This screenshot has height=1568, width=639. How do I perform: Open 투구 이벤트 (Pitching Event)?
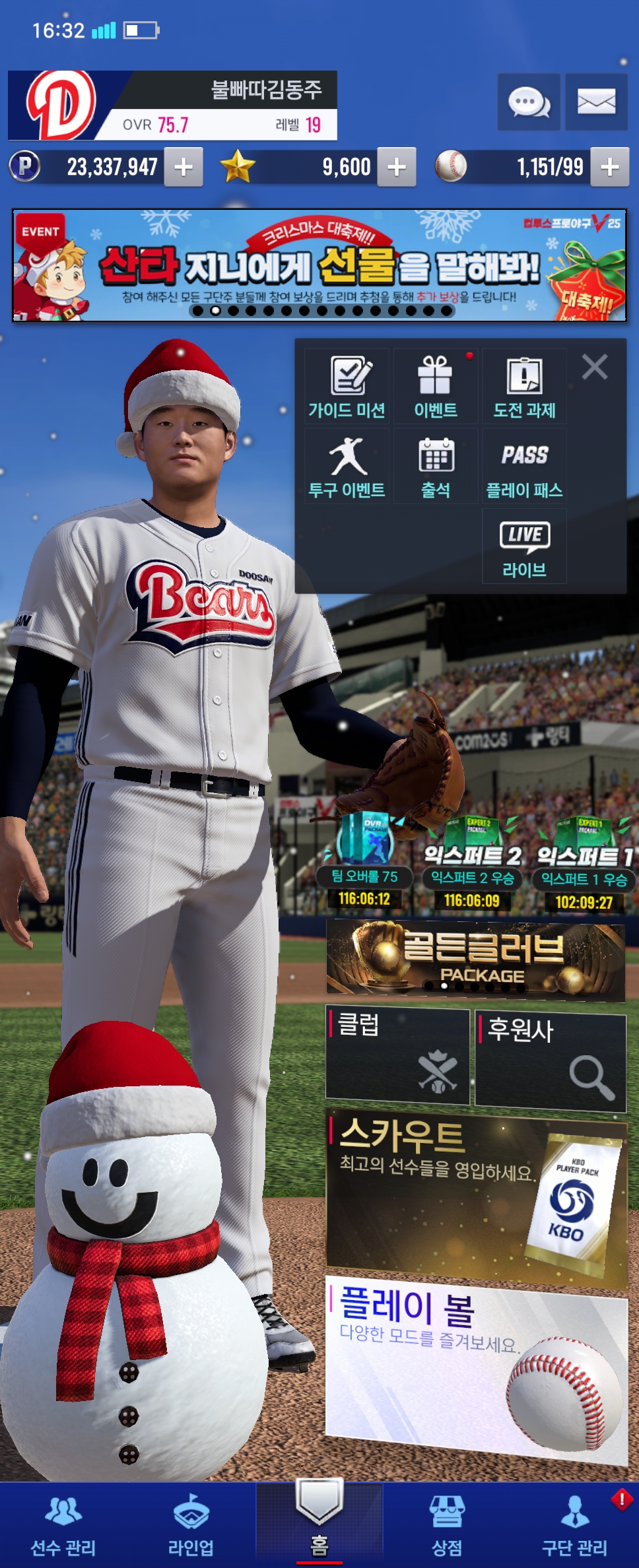tap(347, 467)
